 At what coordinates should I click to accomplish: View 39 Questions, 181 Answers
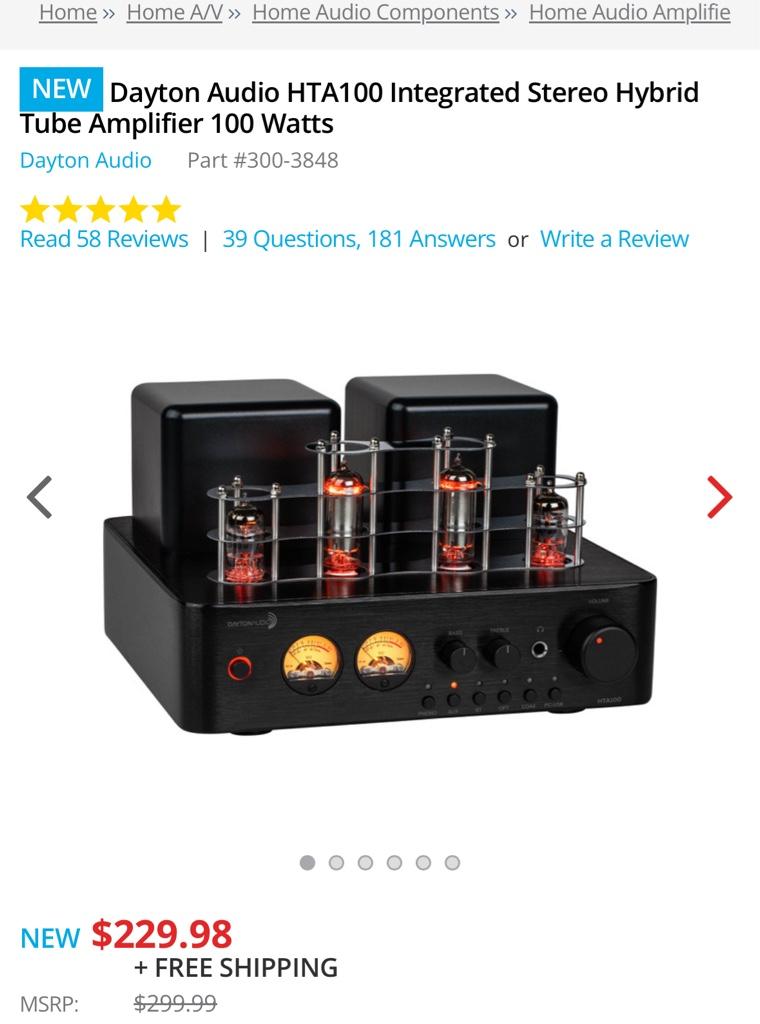click(x=359, y=239)
